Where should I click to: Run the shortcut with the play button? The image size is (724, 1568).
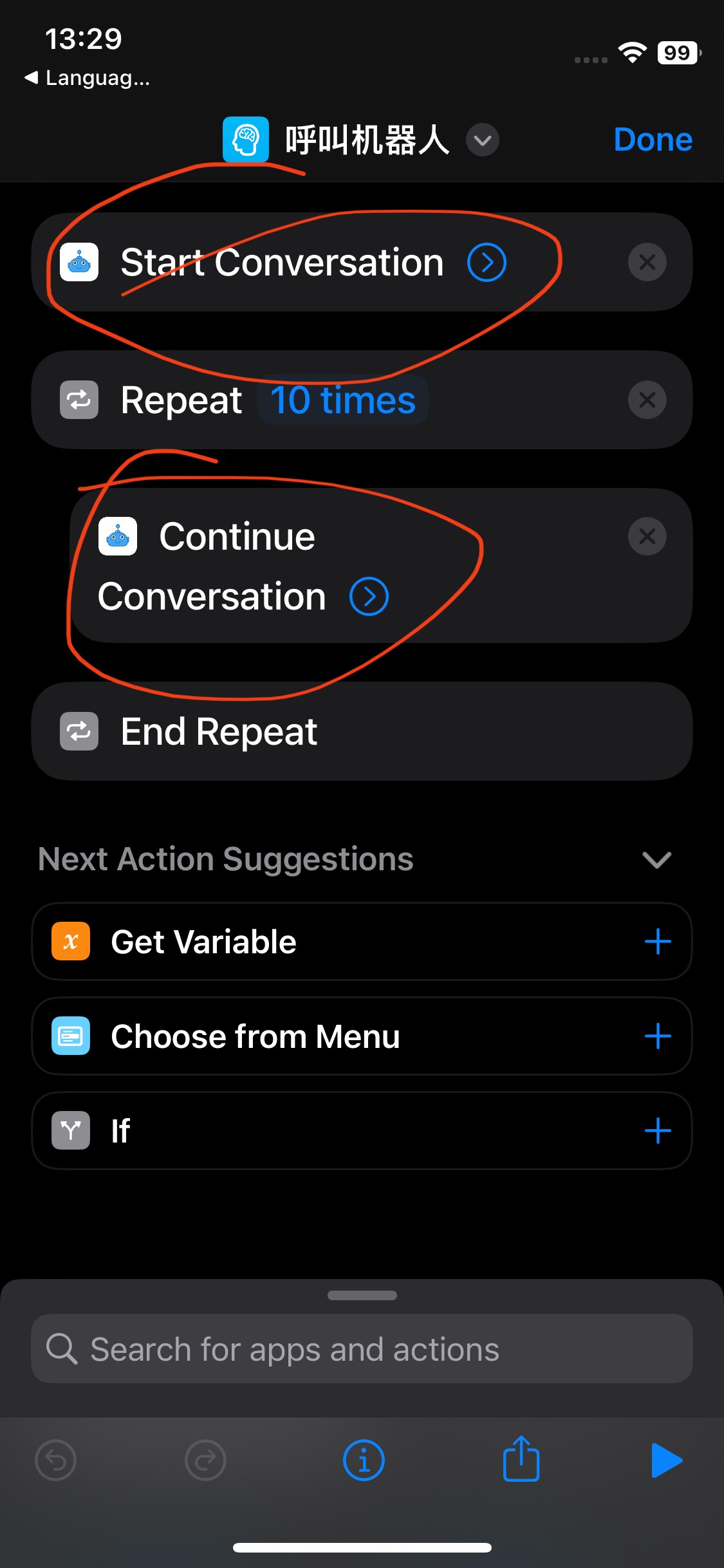[x=667, y=1461]
